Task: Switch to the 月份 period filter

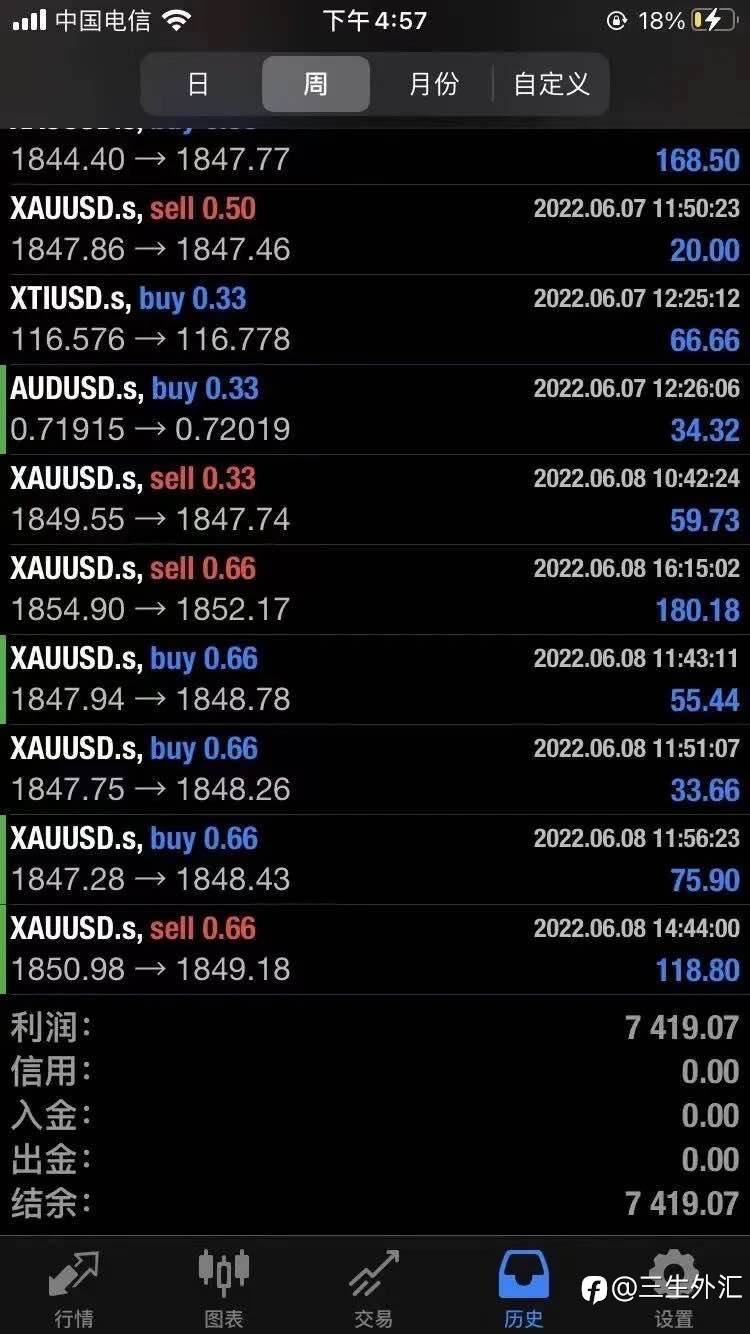Action: (433, 84)
